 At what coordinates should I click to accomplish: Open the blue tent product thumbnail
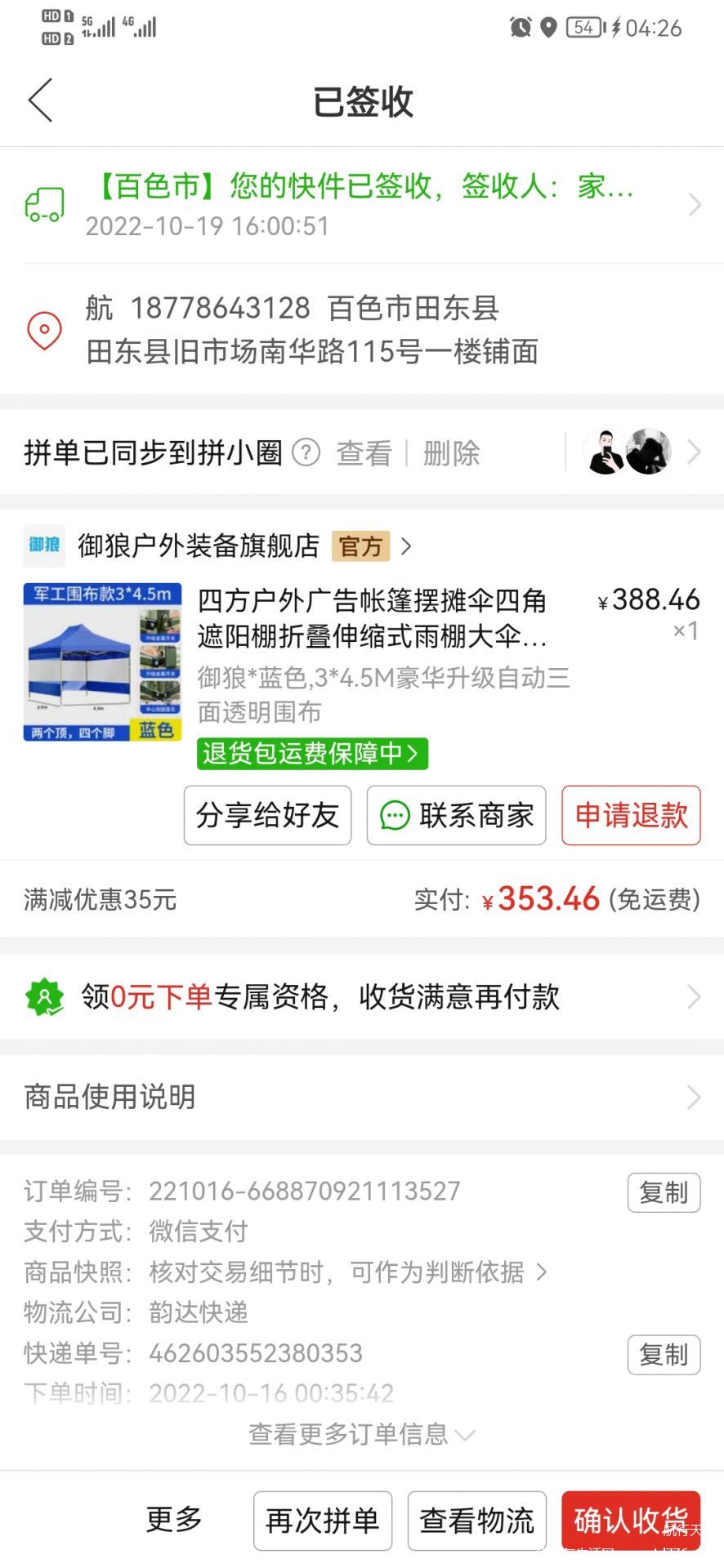[x=102, y=662]
